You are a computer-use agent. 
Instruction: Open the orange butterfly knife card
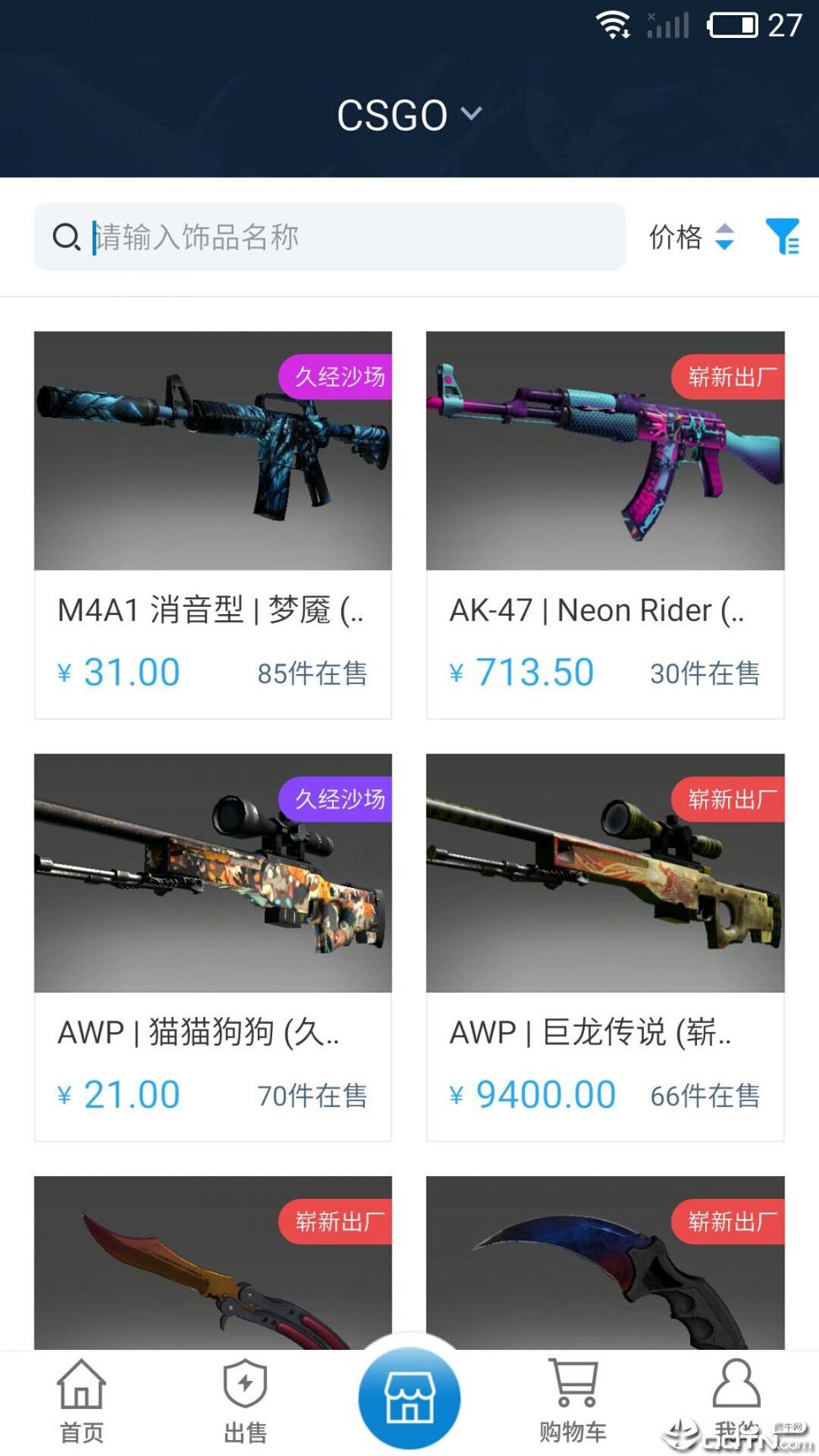pyautogui.click(x=212, y=1264)
